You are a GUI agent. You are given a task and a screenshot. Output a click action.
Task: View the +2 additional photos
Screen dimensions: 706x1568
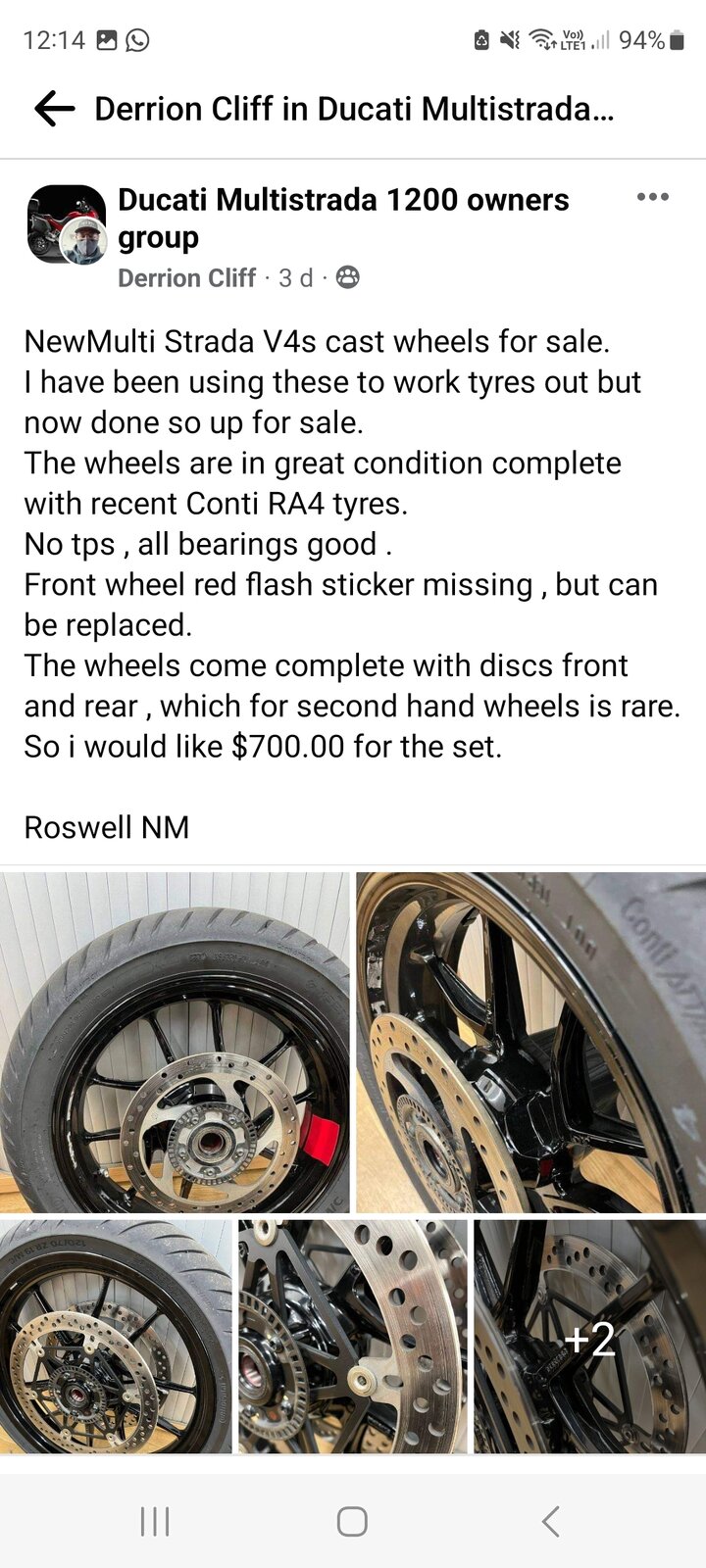point(589,1336)
